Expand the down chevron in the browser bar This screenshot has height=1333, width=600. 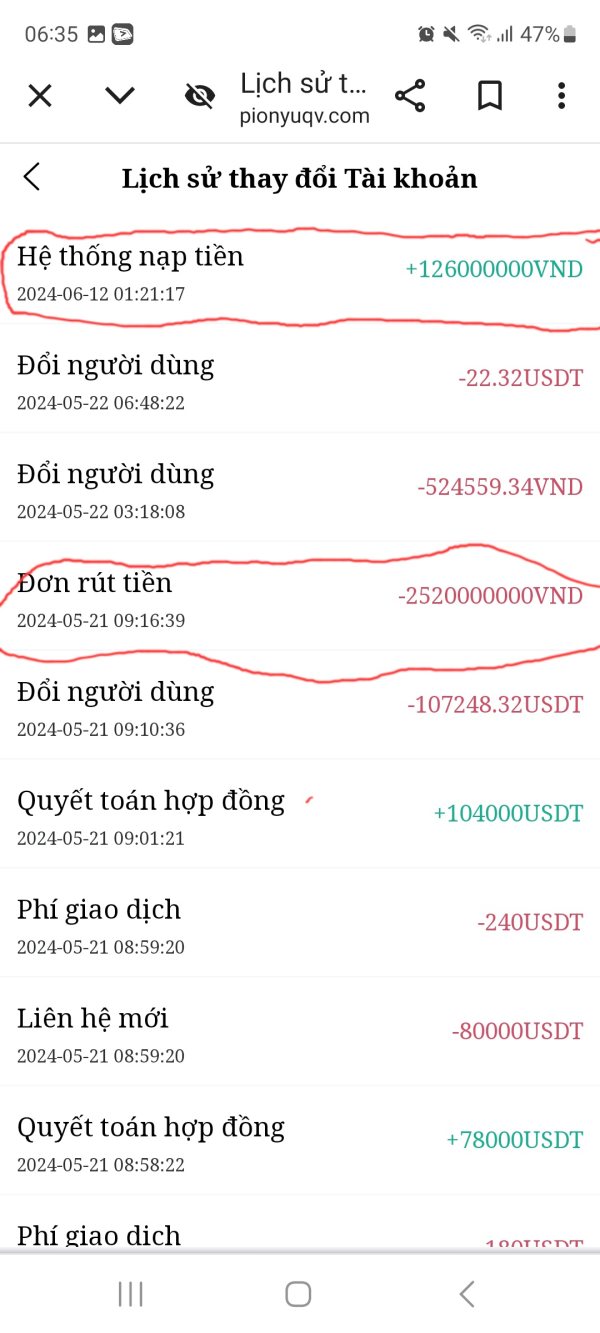click(x=120, y=96)
